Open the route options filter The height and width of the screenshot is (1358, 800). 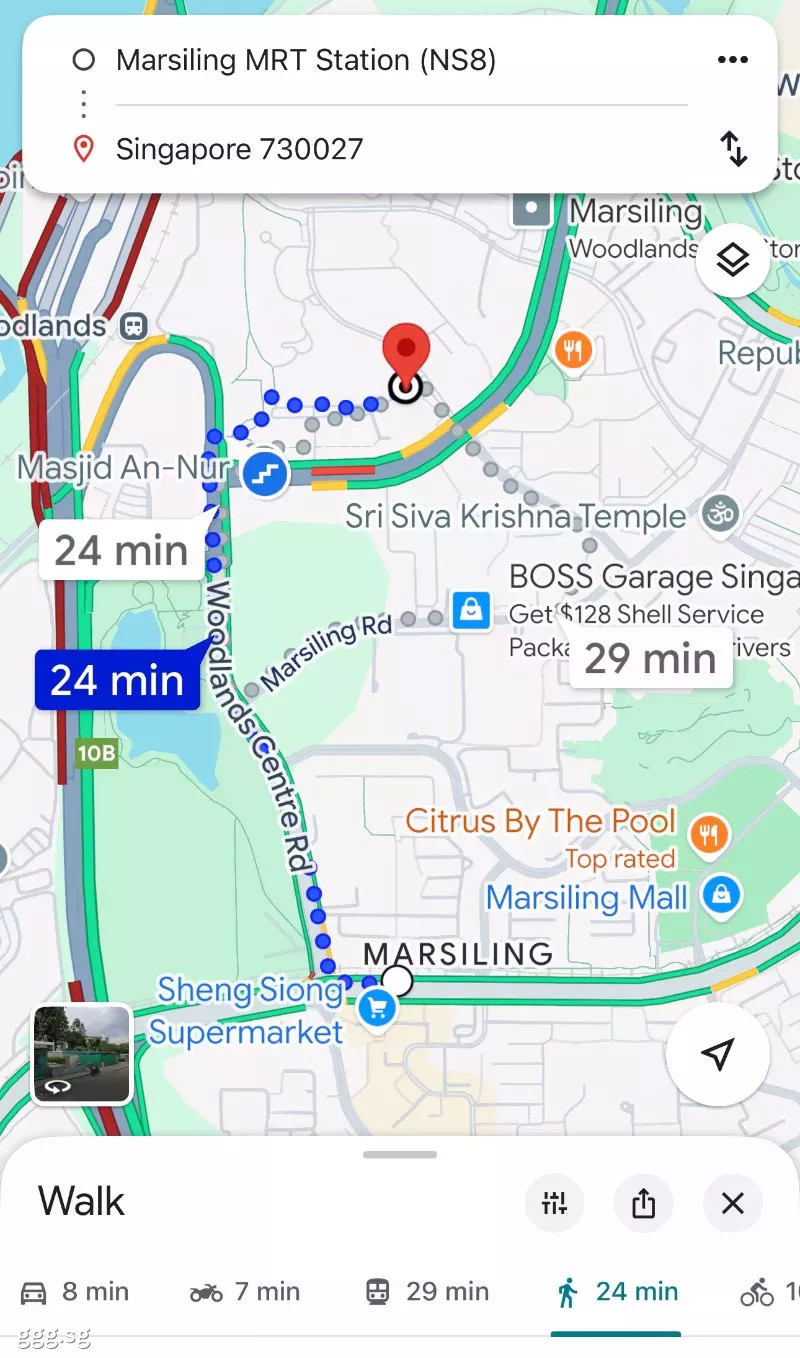tap(554, 1203)
